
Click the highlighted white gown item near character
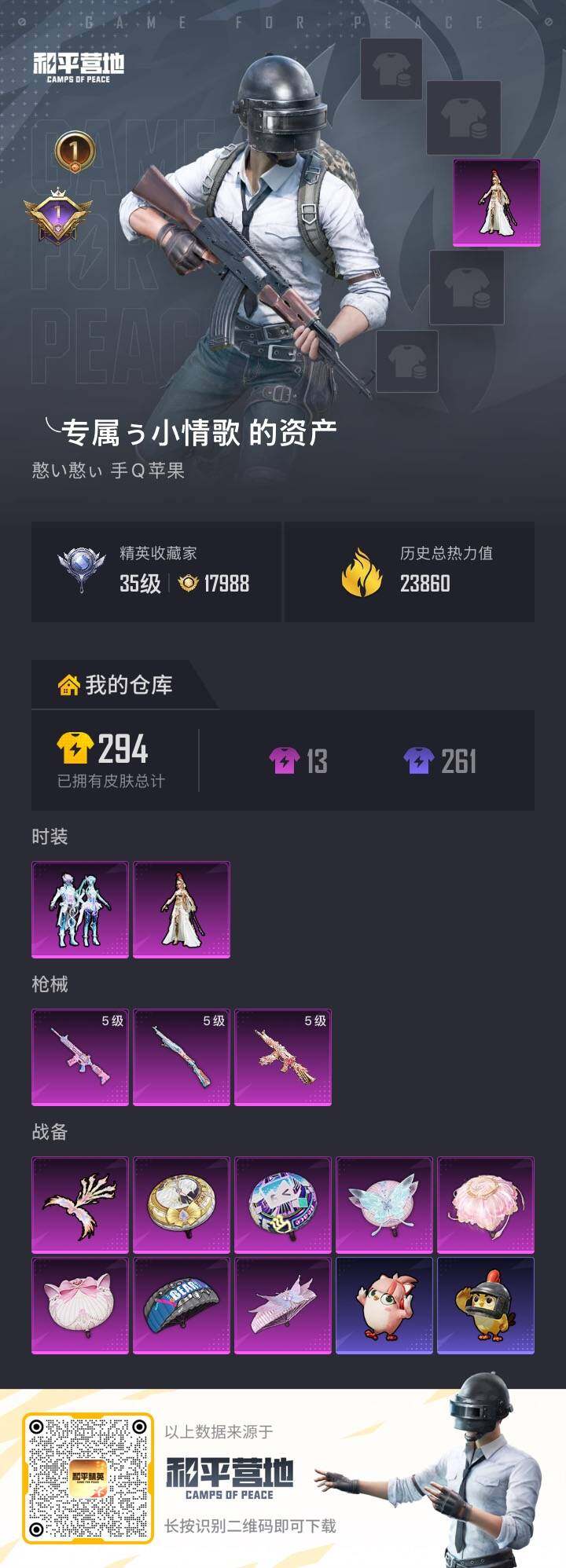point(497,204)
